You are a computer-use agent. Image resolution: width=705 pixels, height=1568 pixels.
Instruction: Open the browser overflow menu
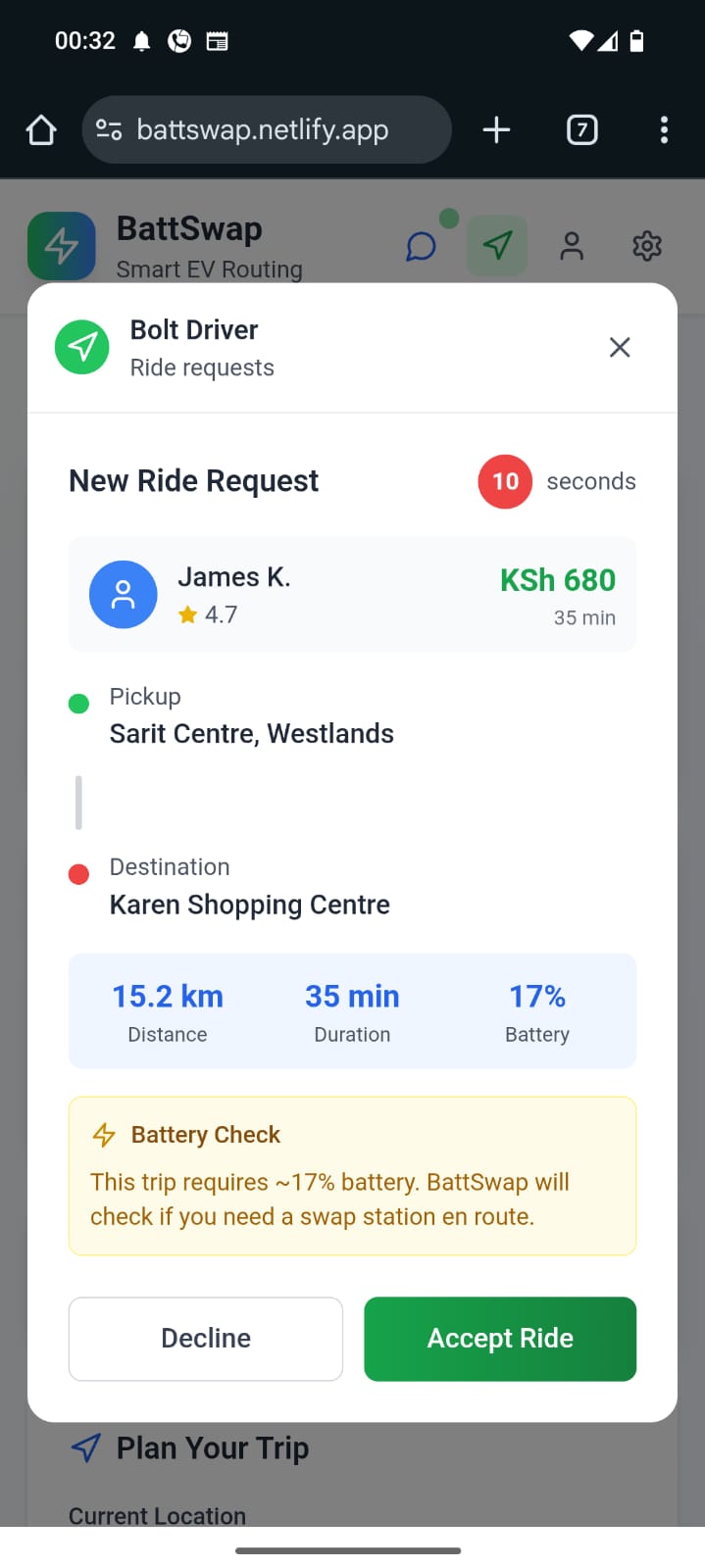point(665,129)
